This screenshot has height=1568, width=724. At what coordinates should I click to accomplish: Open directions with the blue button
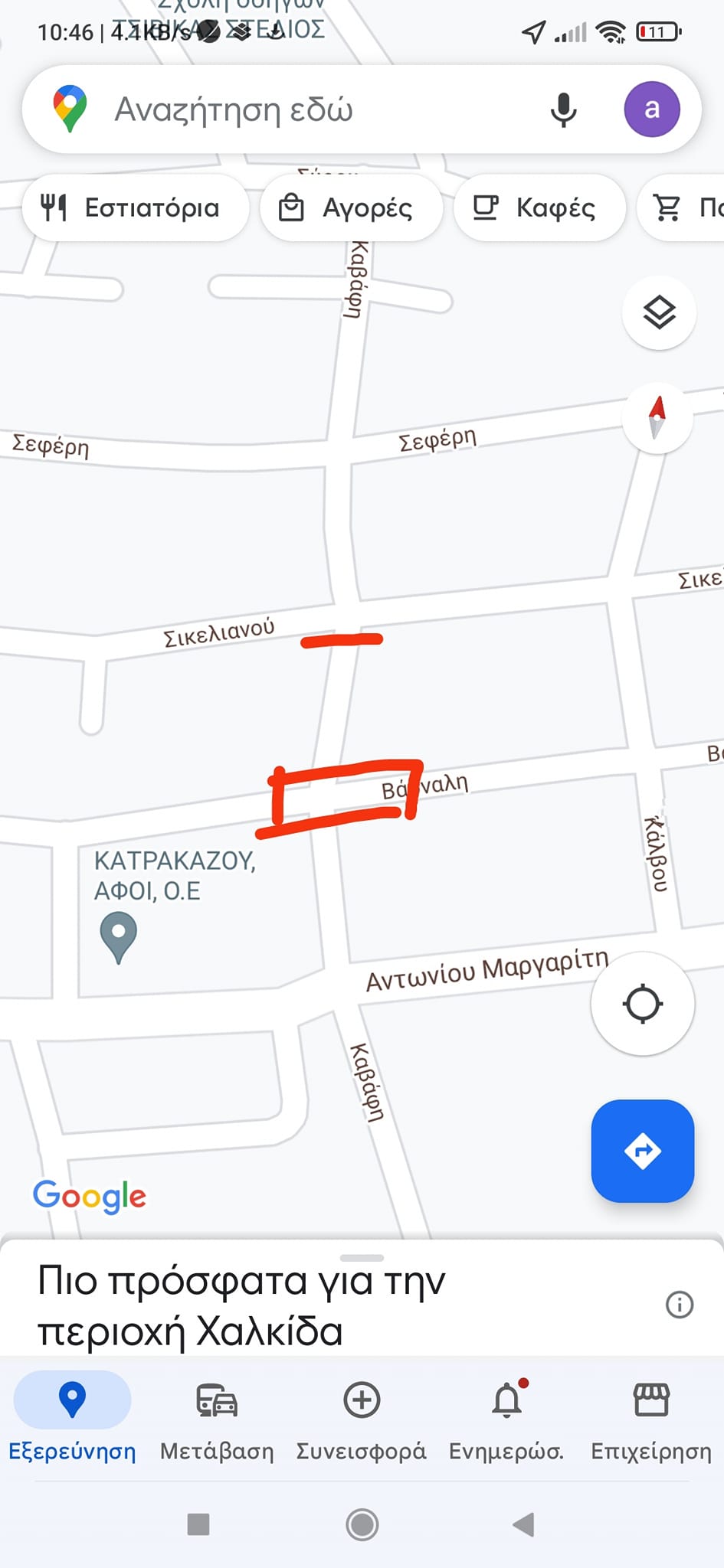(642, 1151)
